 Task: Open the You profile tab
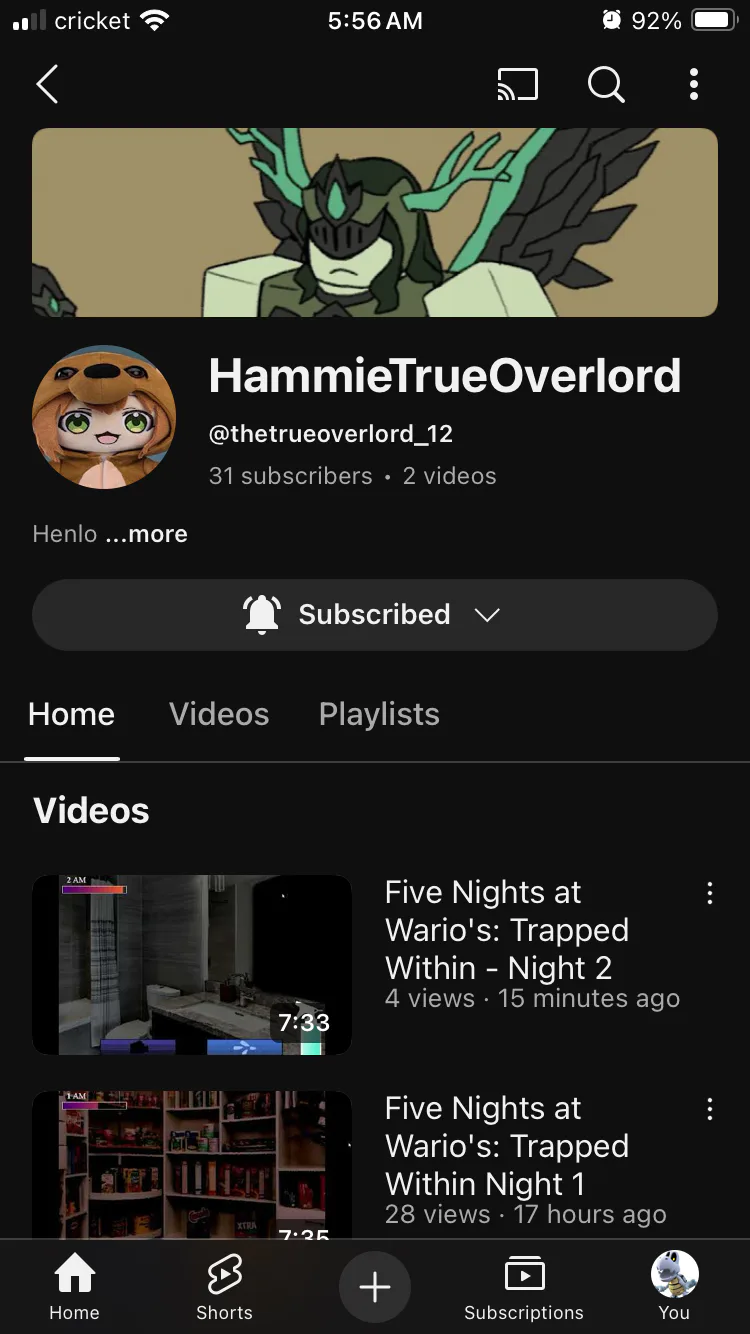674,1288
